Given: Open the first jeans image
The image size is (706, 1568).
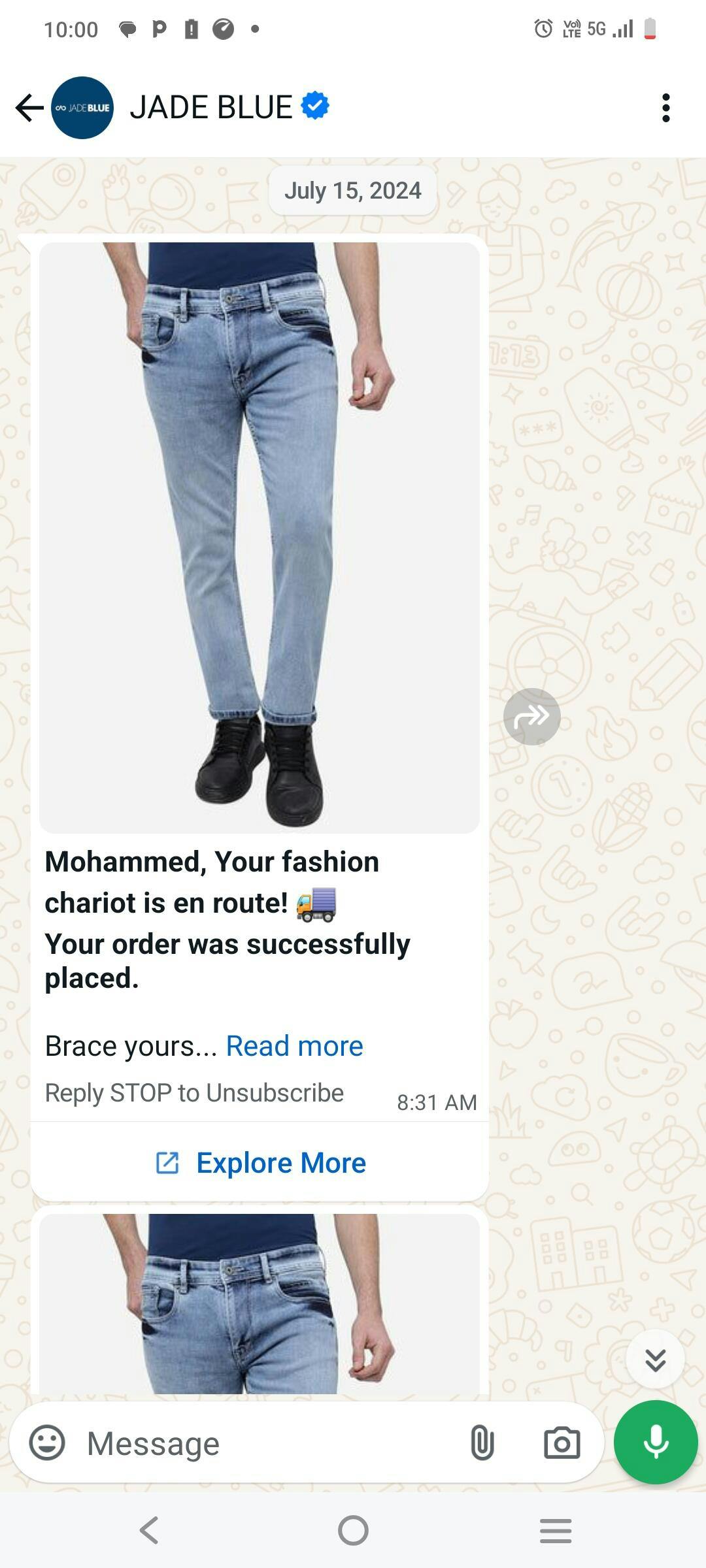Looking at the screenshot, I should click(x=260, y=537).
